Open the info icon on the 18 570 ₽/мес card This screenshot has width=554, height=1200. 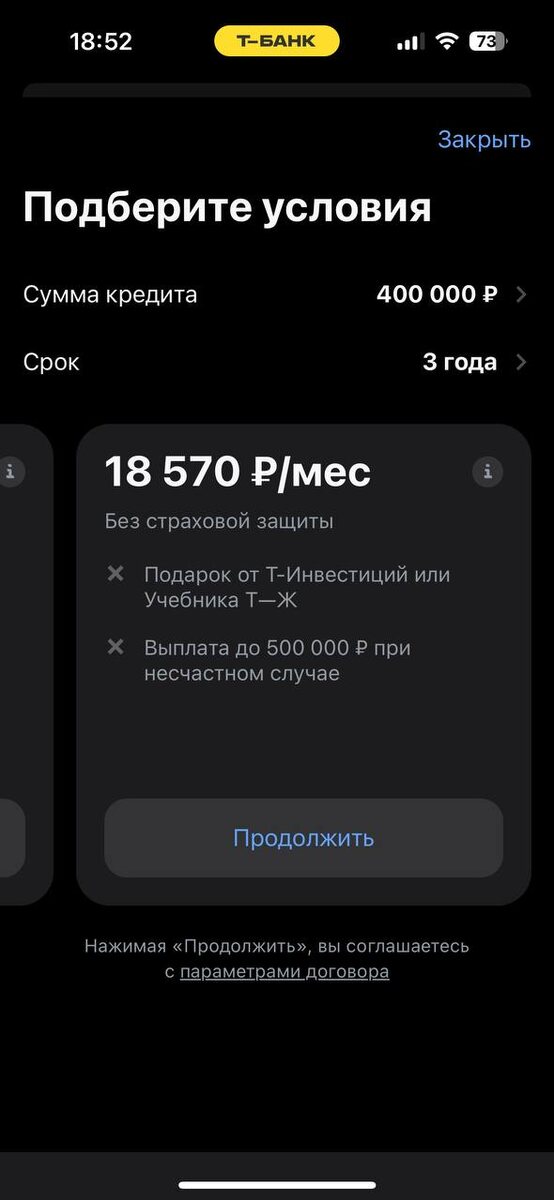click(x=487, y=471)
